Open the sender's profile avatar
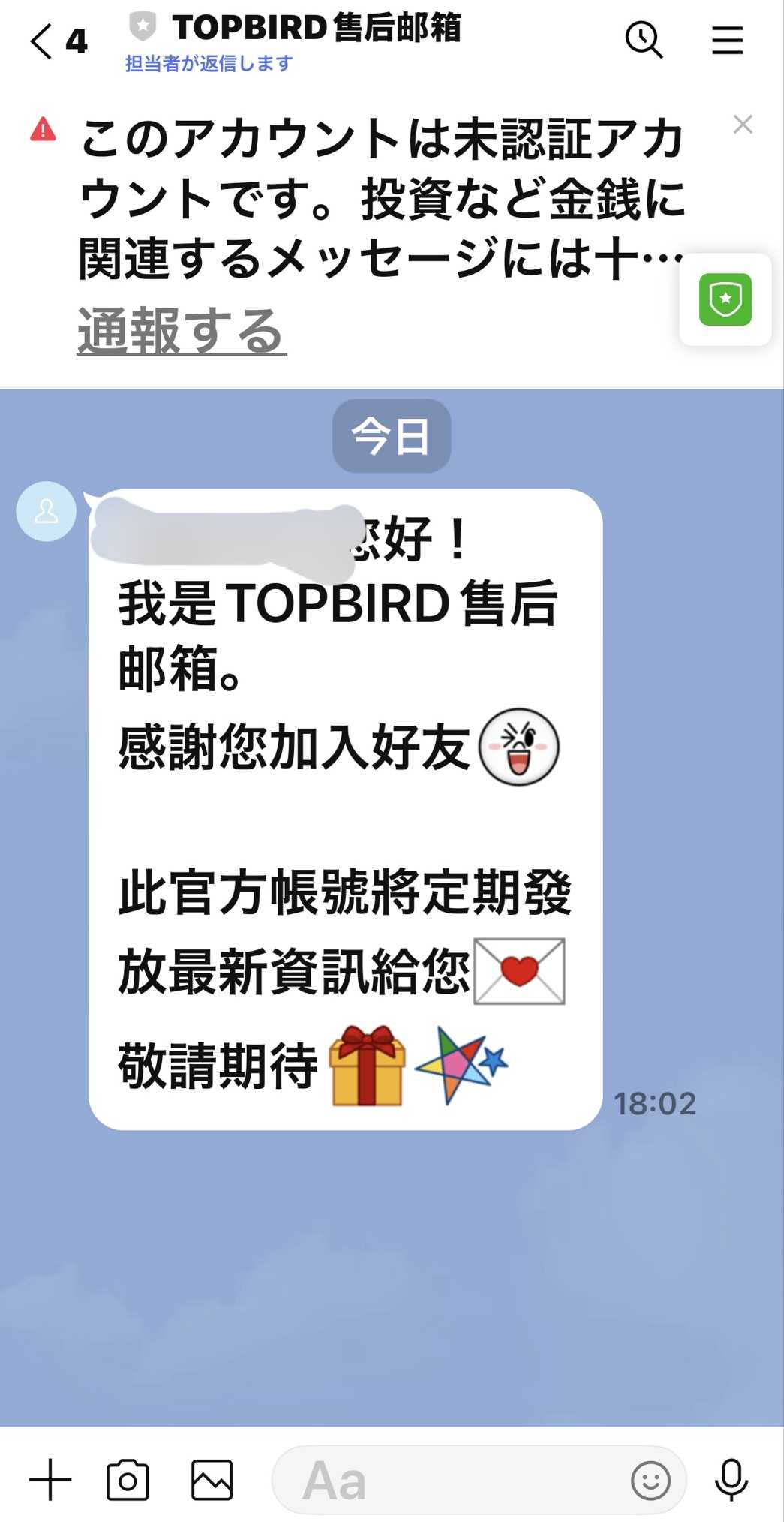 47,511
